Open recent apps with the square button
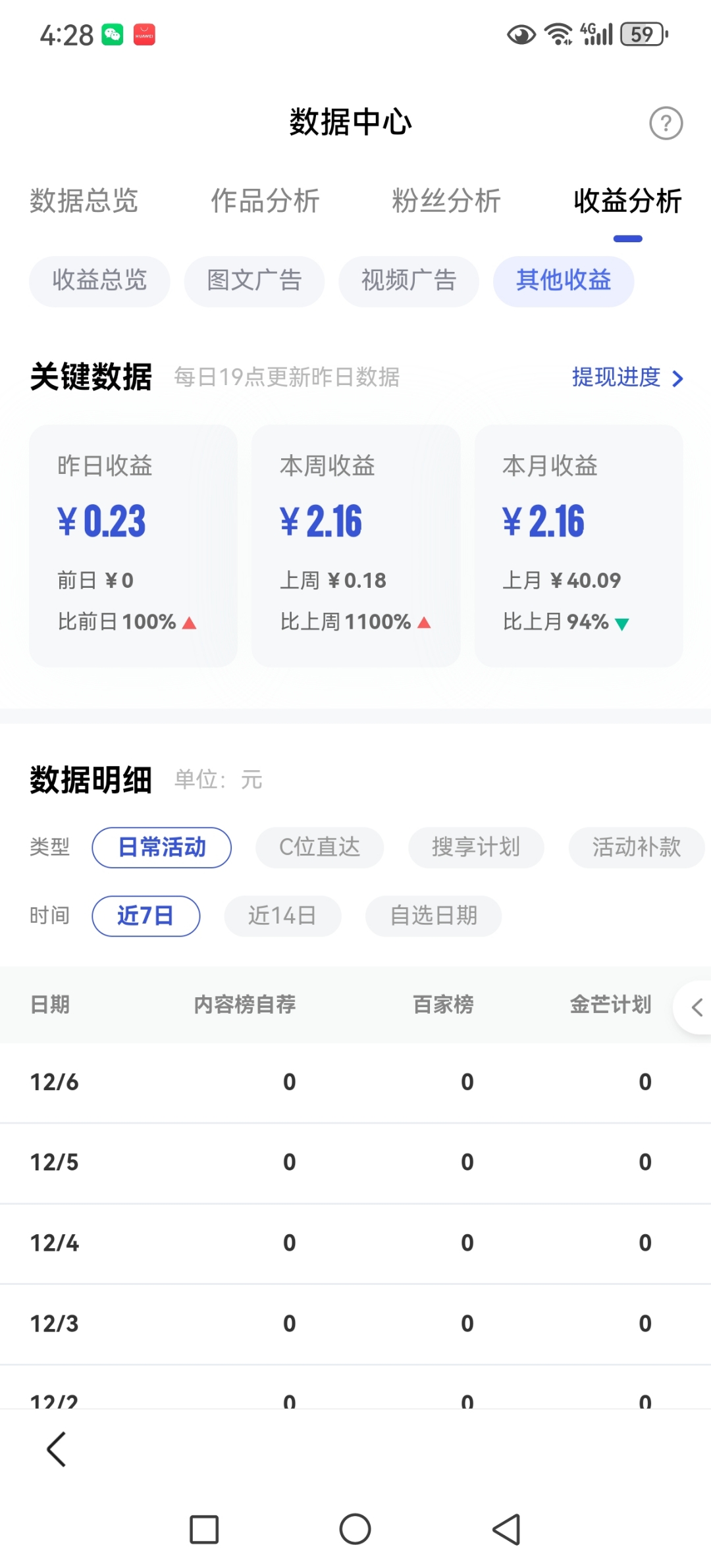The image size is (711, 1568). coord(204,1529)
